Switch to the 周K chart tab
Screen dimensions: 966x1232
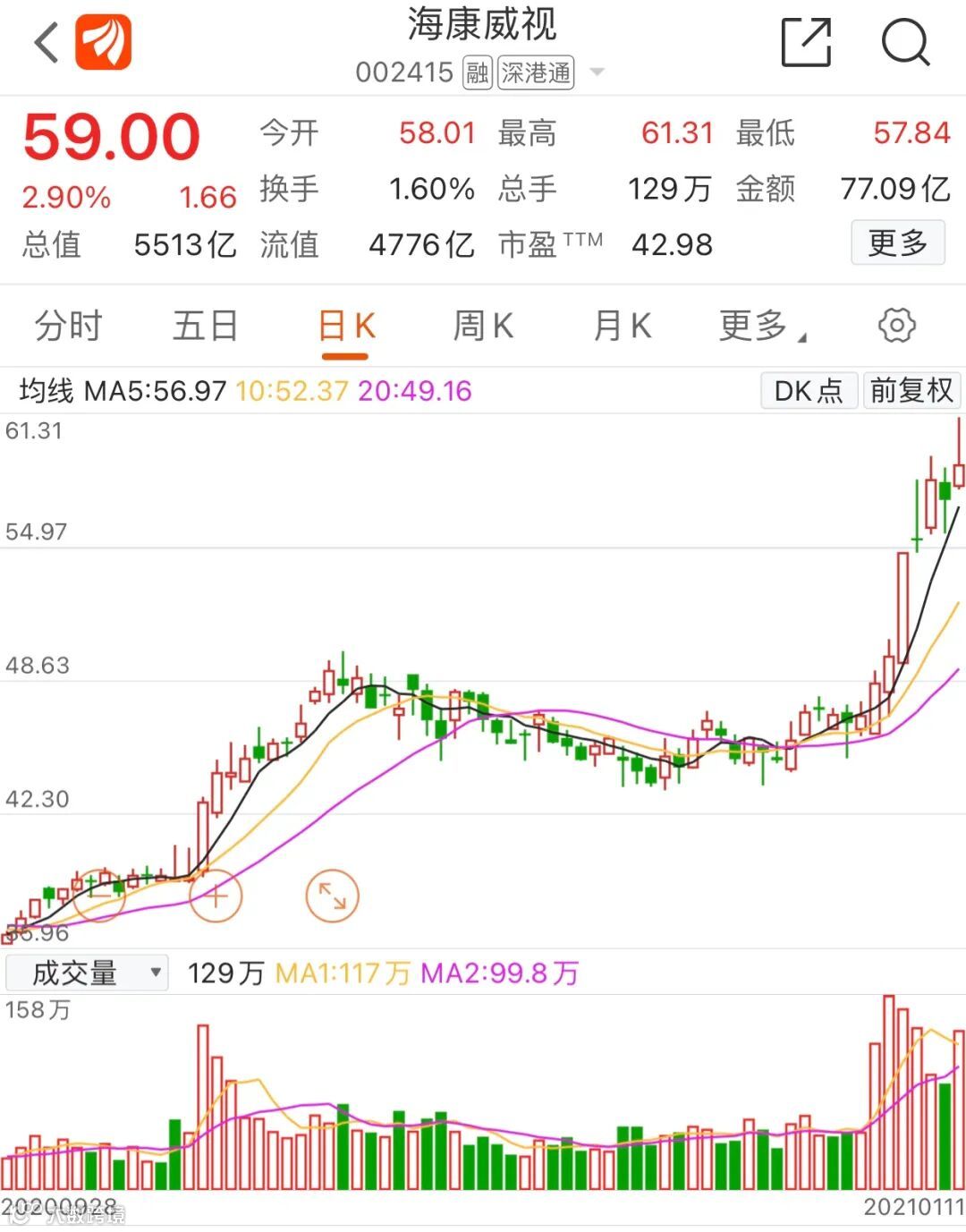point(483,327)
